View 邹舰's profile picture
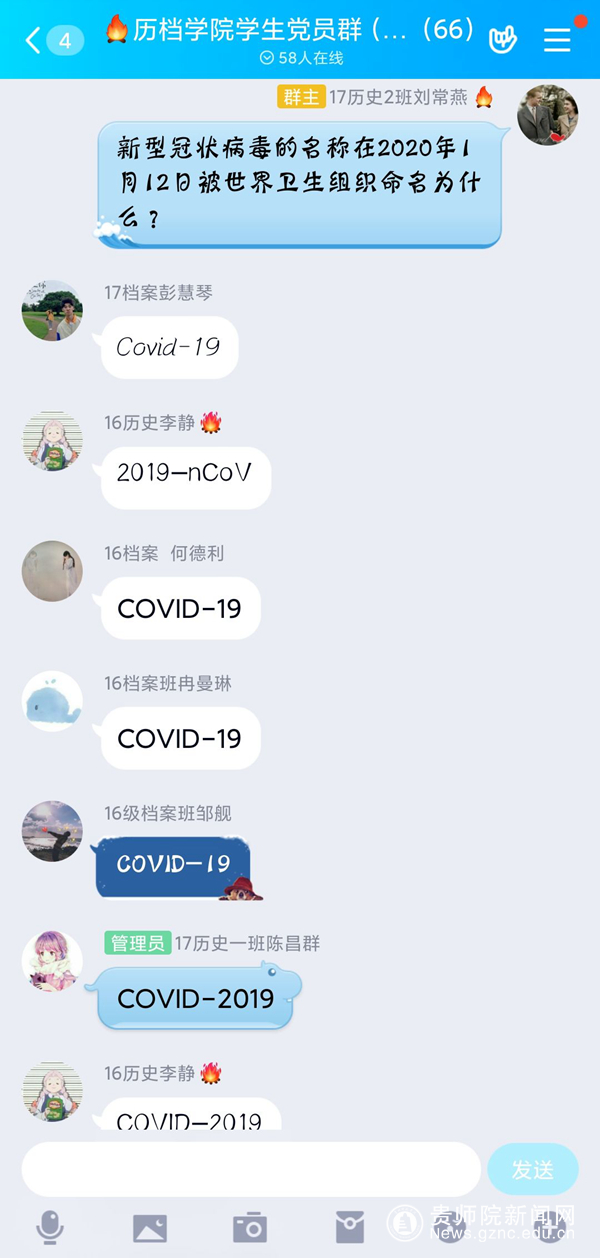The width and height of the screenshot is (600, 1258). pos(52,831)
